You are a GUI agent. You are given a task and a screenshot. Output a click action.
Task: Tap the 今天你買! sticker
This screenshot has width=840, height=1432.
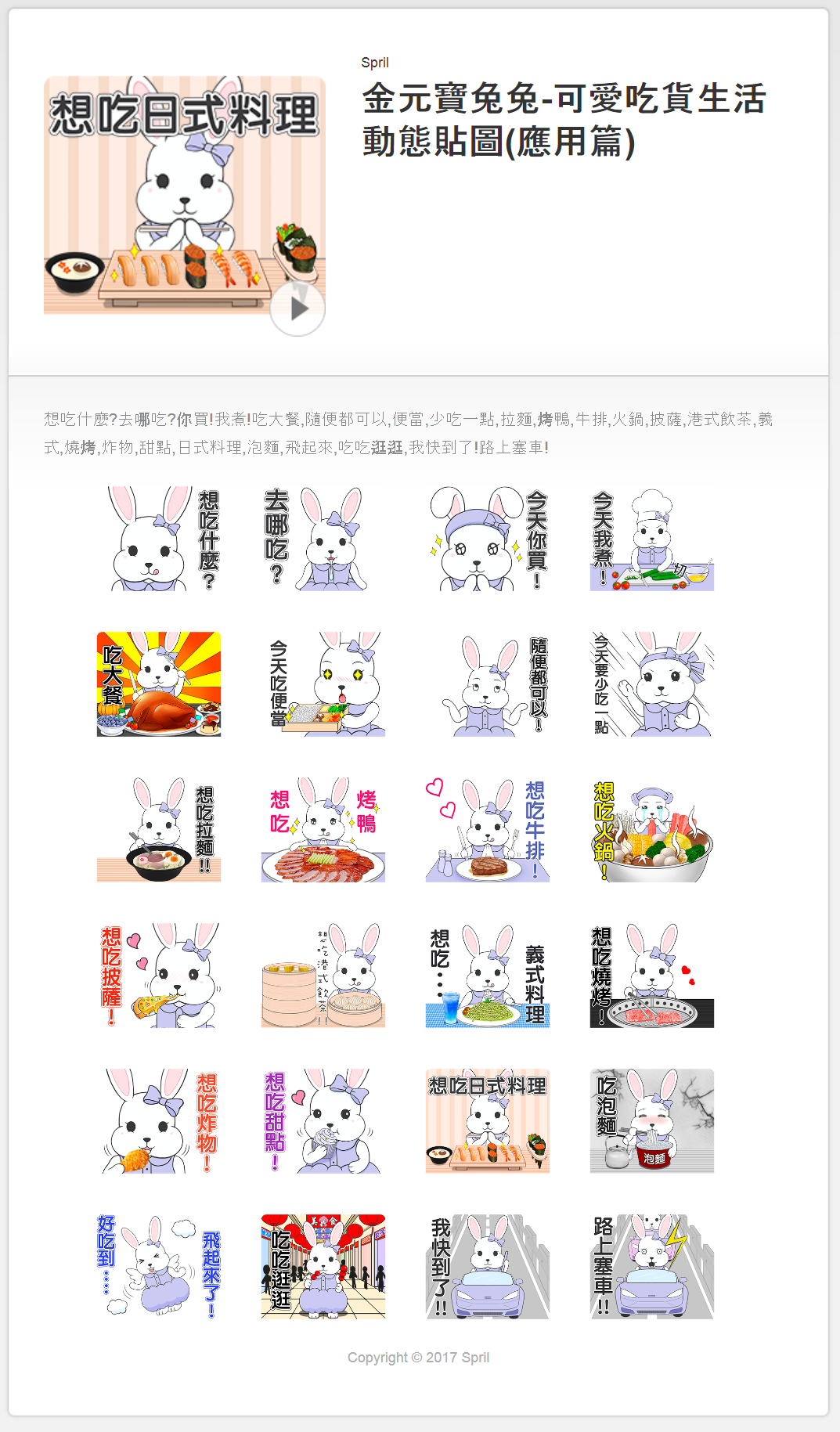point(488,539)
